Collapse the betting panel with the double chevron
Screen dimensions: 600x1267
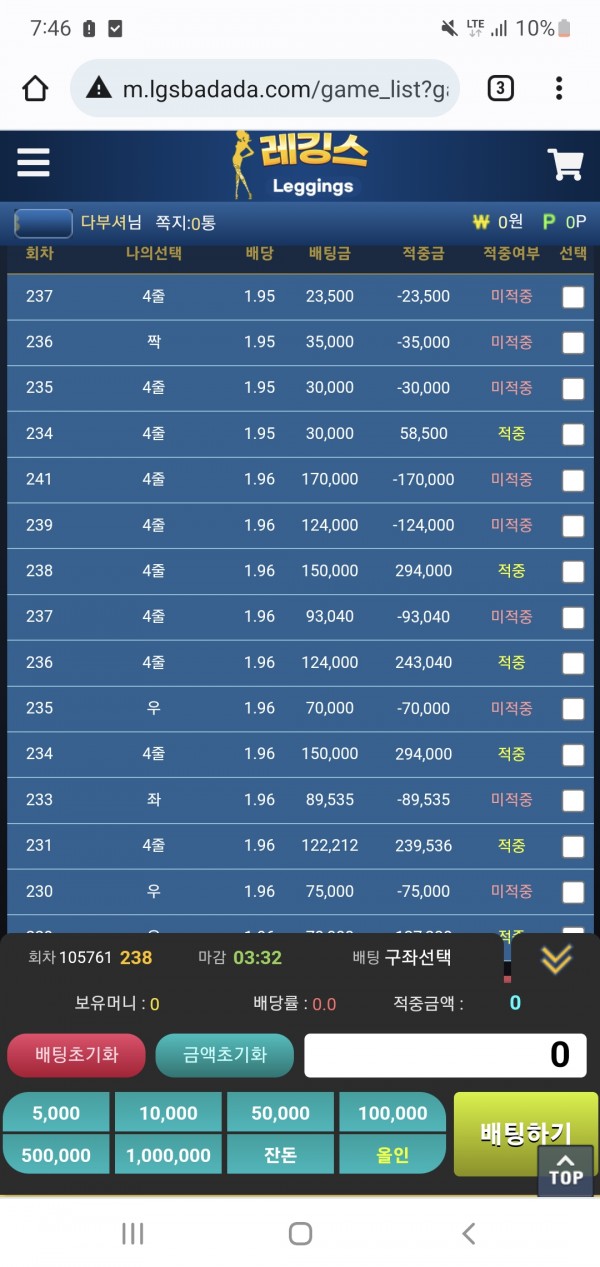(x=556, y=959)
